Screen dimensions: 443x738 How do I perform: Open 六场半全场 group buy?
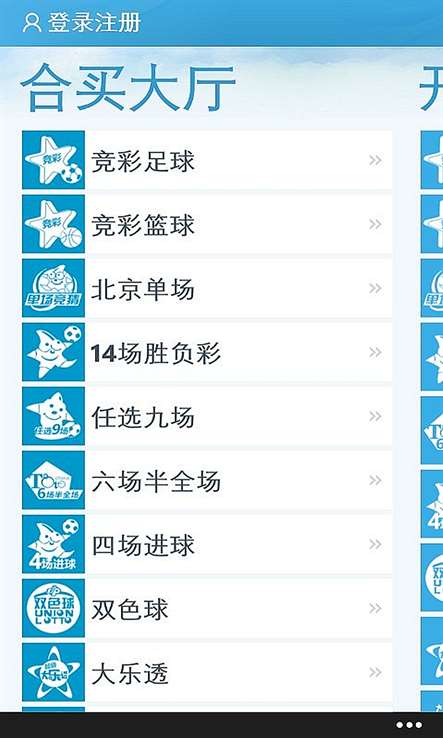coord(207,480)
